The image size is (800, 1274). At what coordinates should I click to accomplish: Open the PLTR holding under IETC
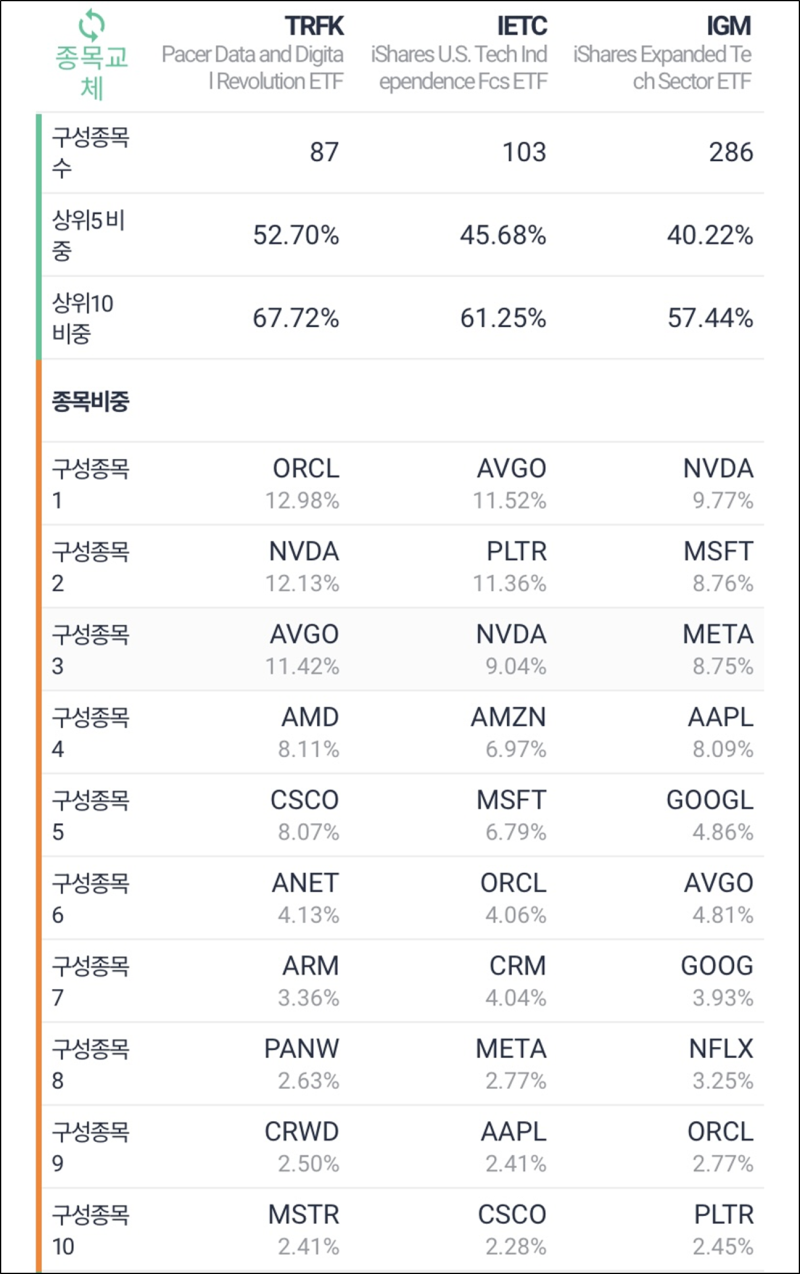[x=515, y=551]
